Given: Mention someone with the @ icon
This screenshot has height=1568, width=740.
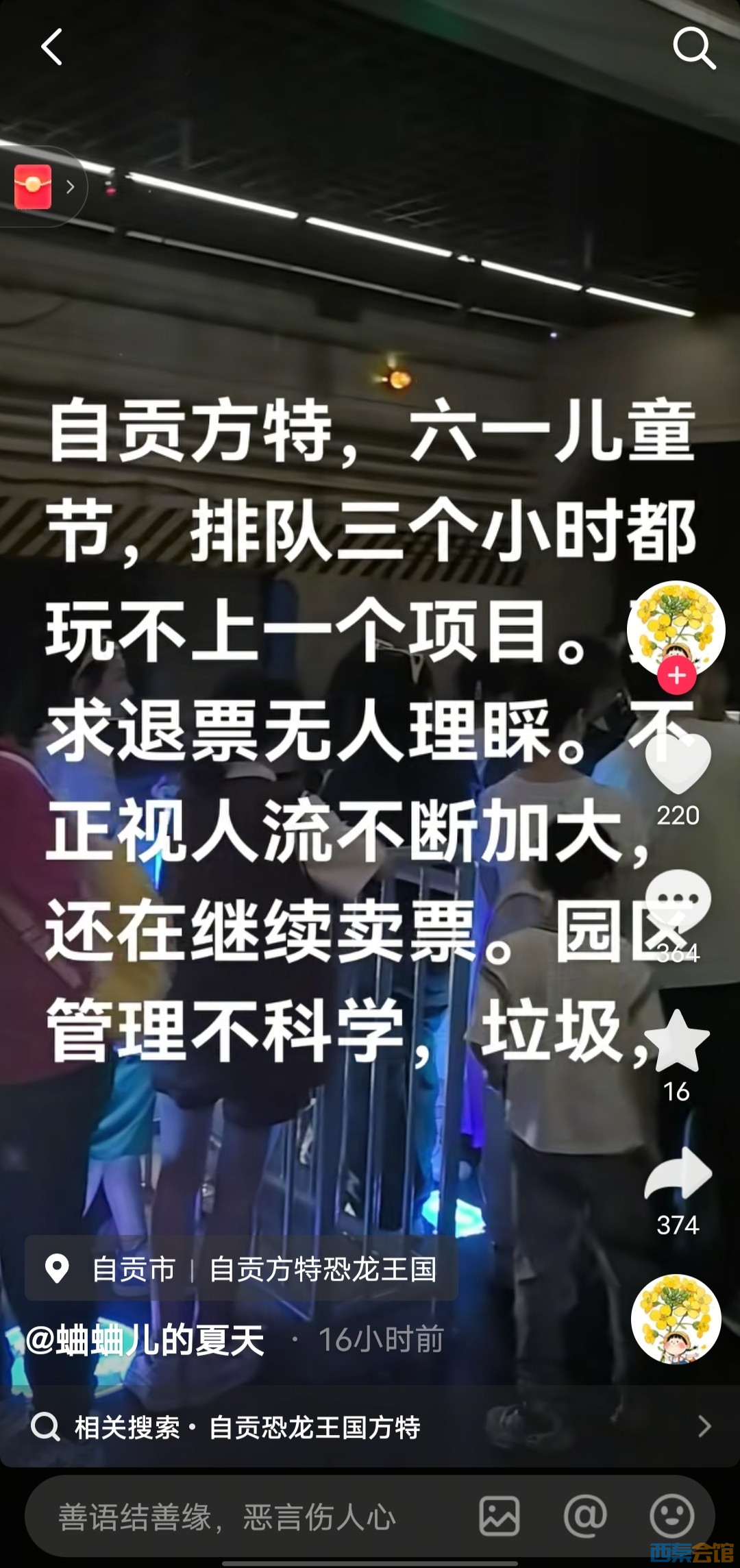Looking at the screenshot, I should pos(585,1517).
